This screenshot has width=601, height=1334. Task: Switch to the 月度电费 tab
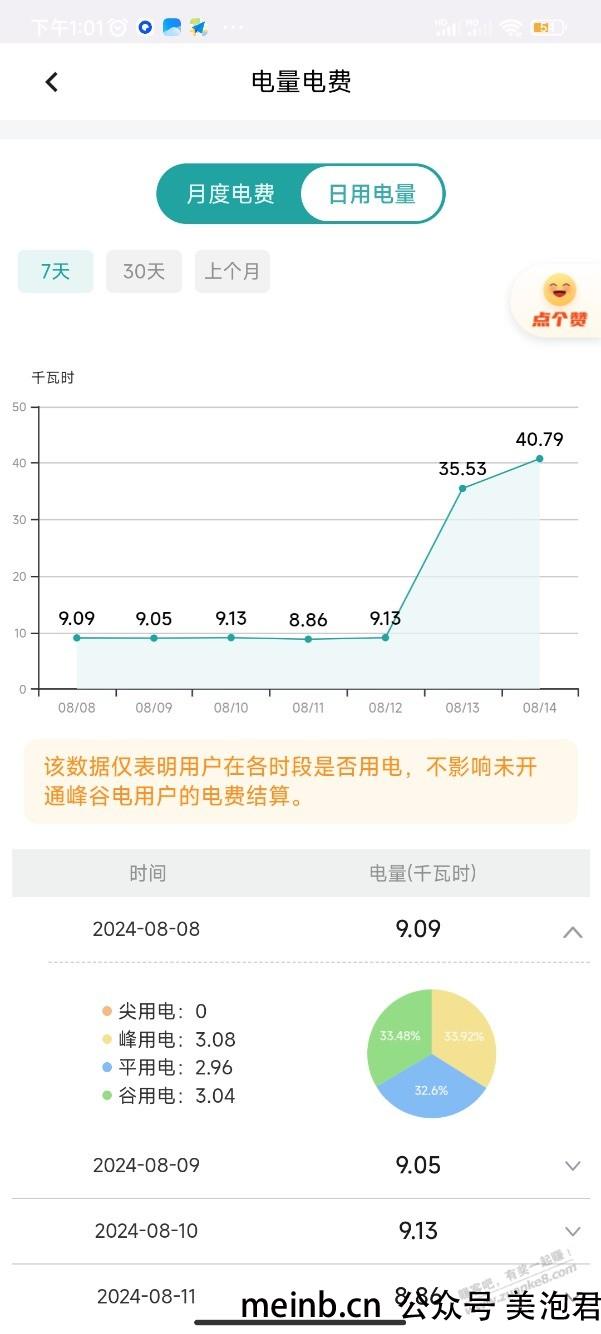231,194
